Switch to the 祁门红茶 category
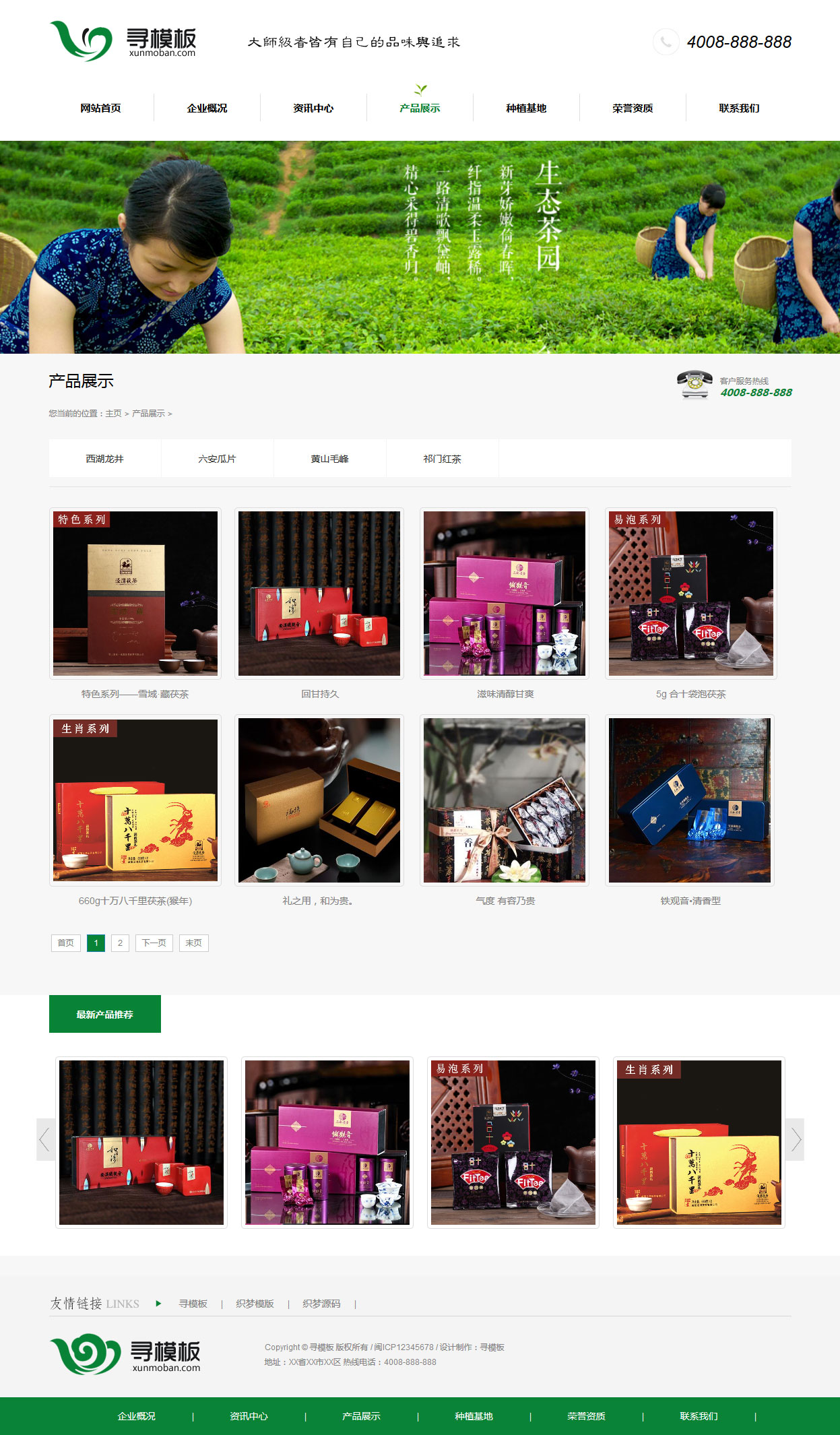 point(442,459)
